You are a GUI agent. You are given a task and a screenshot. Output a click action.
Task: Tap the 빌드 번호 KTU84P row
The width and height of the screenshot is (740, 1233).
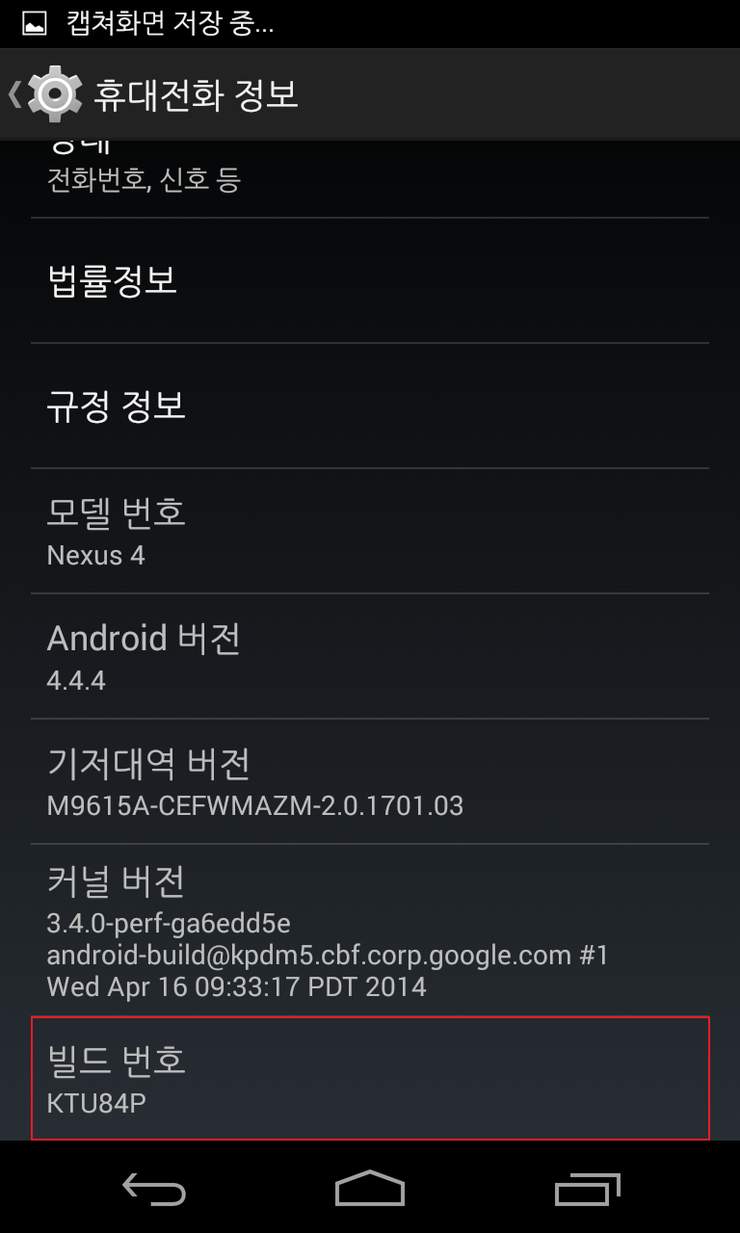[370, 1078]
